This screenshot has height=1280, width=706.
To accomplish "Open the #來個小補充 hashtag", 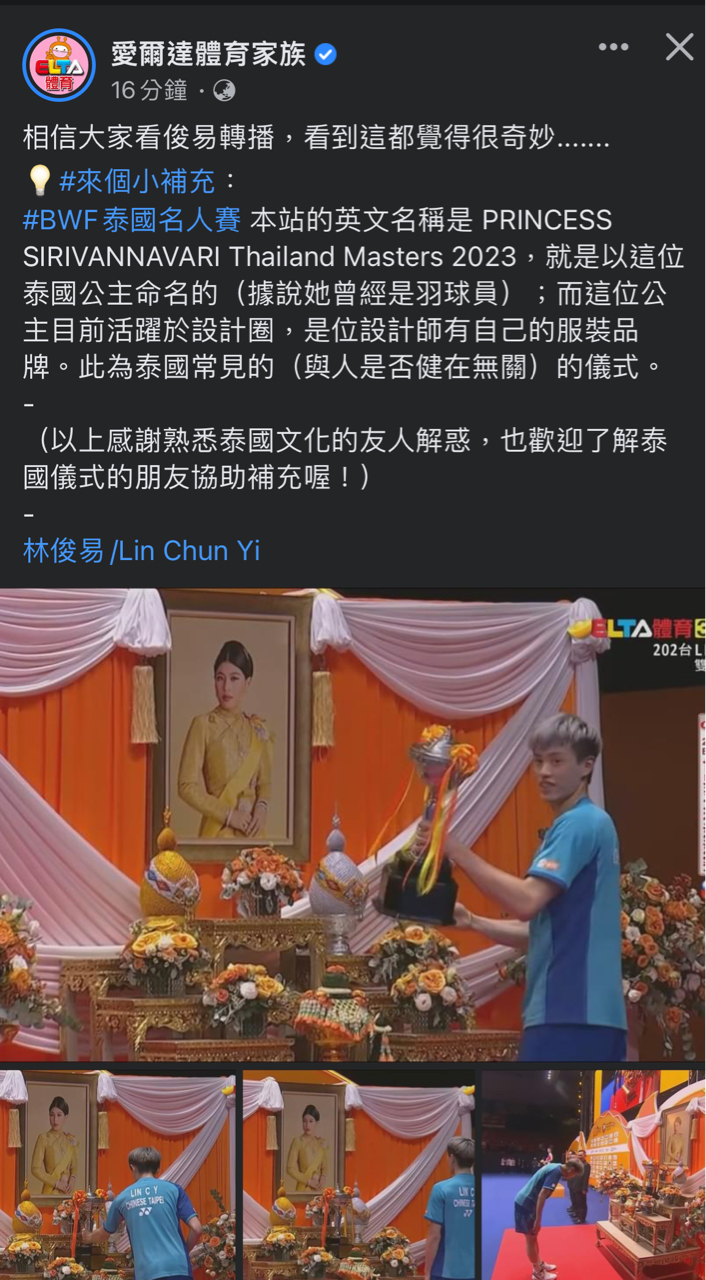I will click(x=137, y=181).
